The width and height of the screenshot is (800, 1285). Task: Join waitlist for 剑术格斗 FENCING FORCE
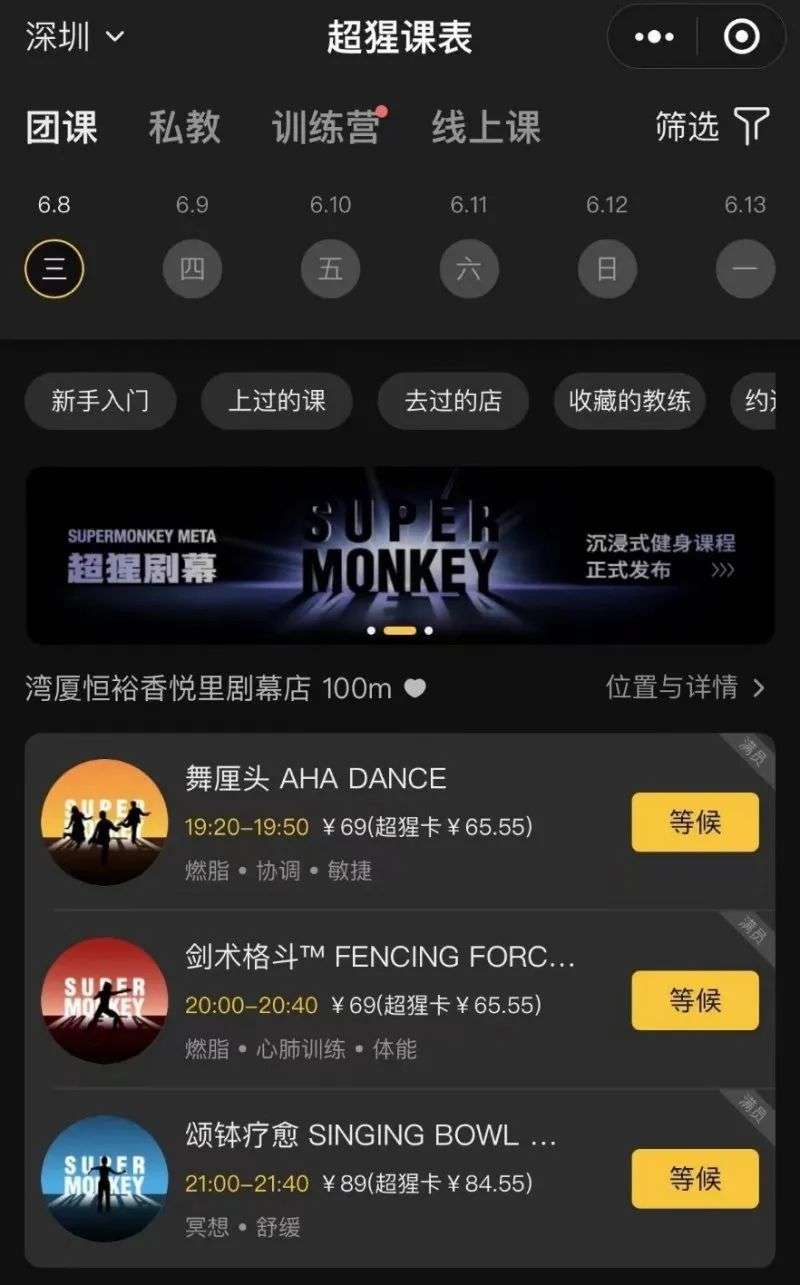point(695,1000)
